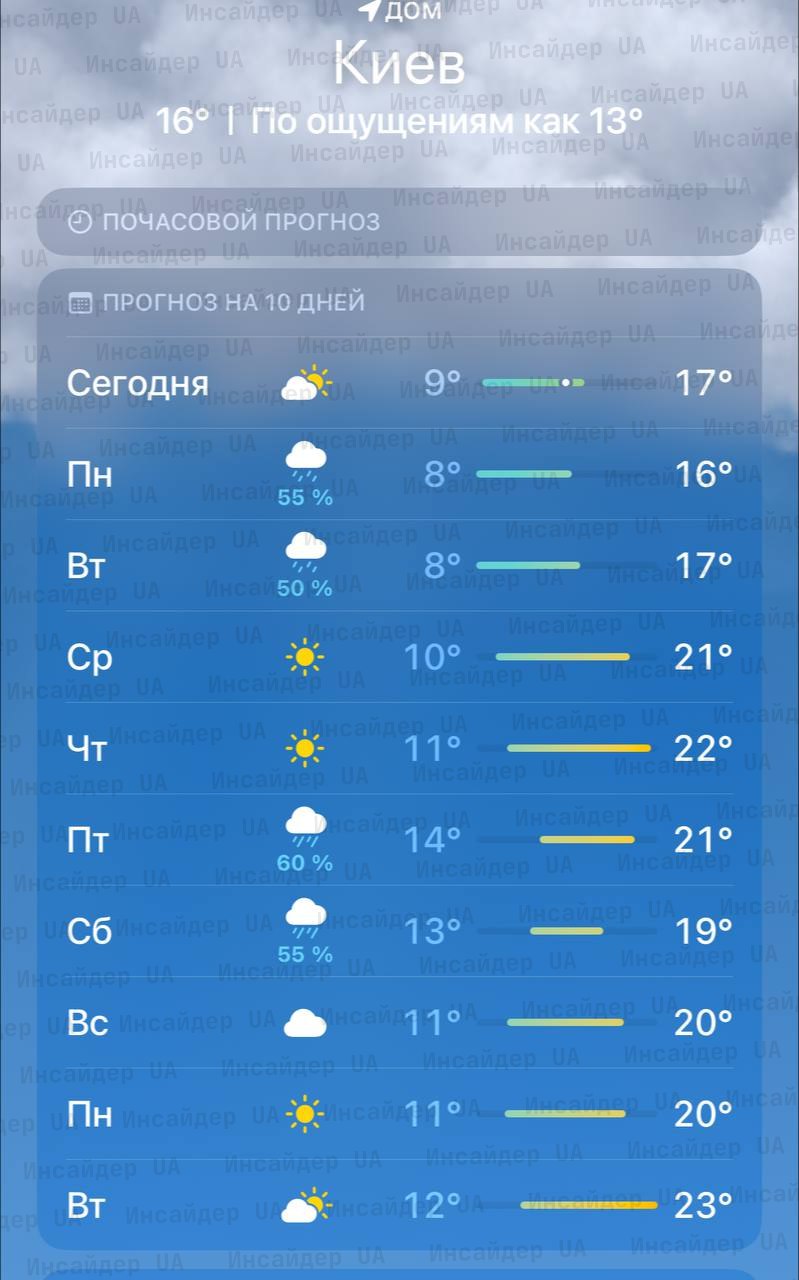Open the Пн row with 55 % rain

399,474
